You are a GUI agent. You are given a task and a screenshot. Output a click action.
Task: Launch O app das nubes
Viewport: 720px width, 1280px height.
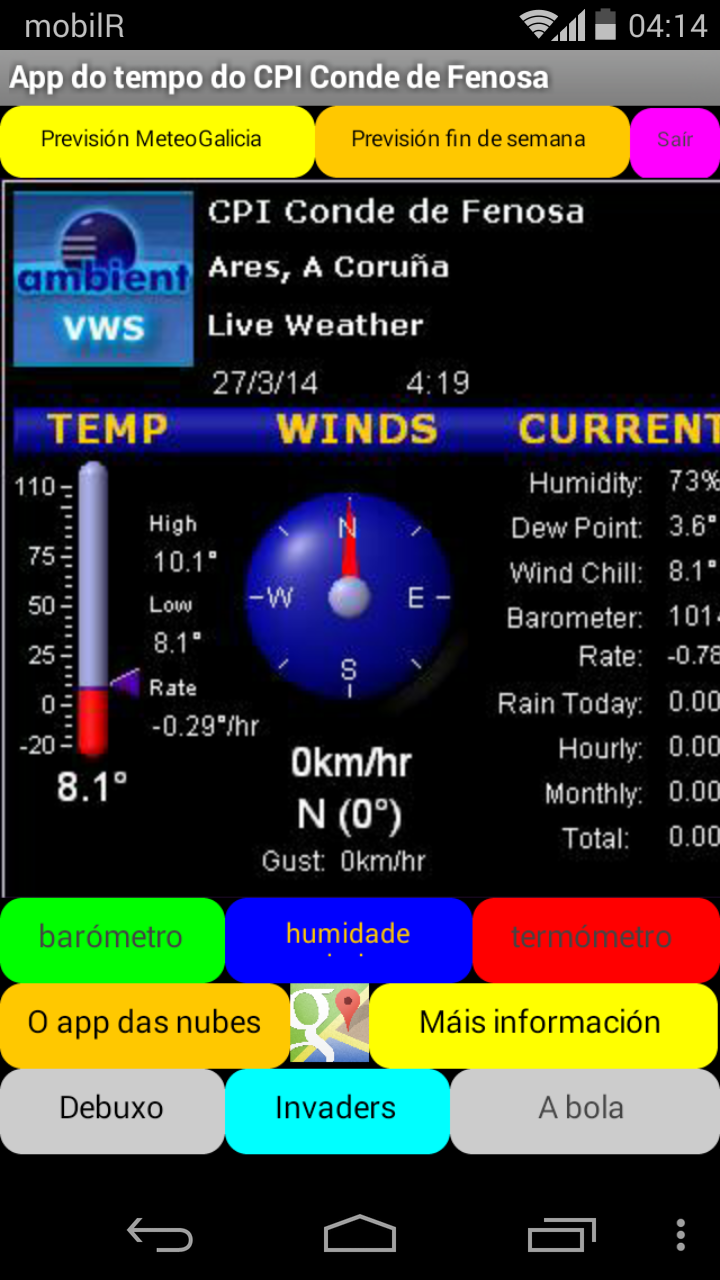tap(144, 1025)
